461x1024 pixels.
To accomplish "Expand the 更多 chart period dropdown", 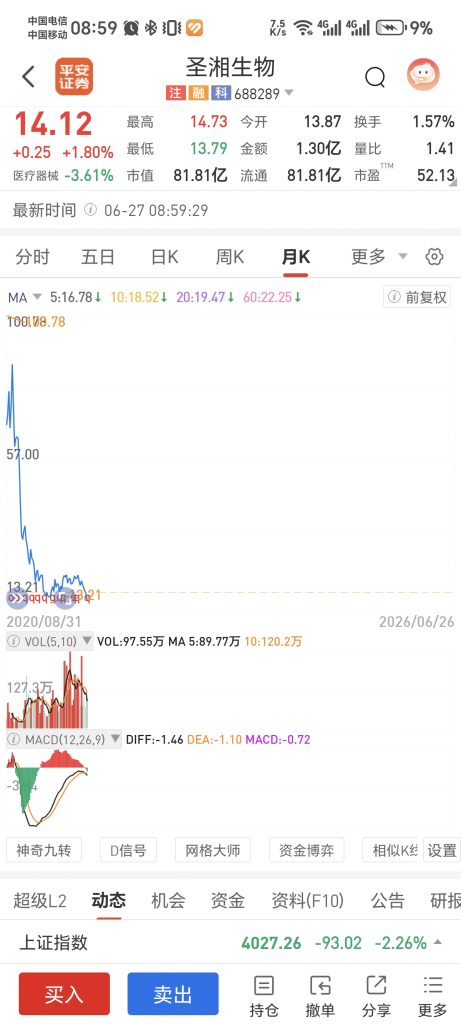I will coord(379,257).
